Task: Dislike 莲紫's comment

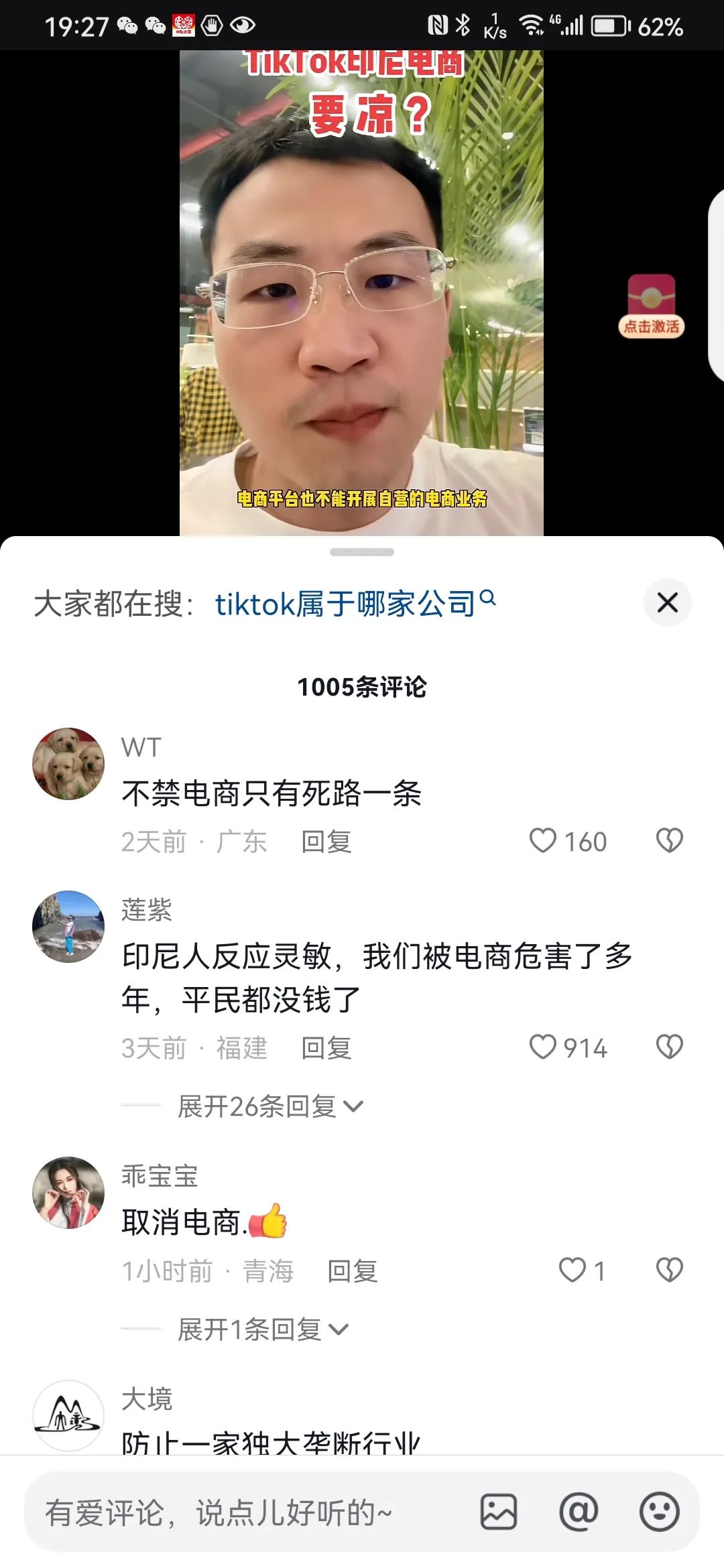Action: coord(669,1047)
